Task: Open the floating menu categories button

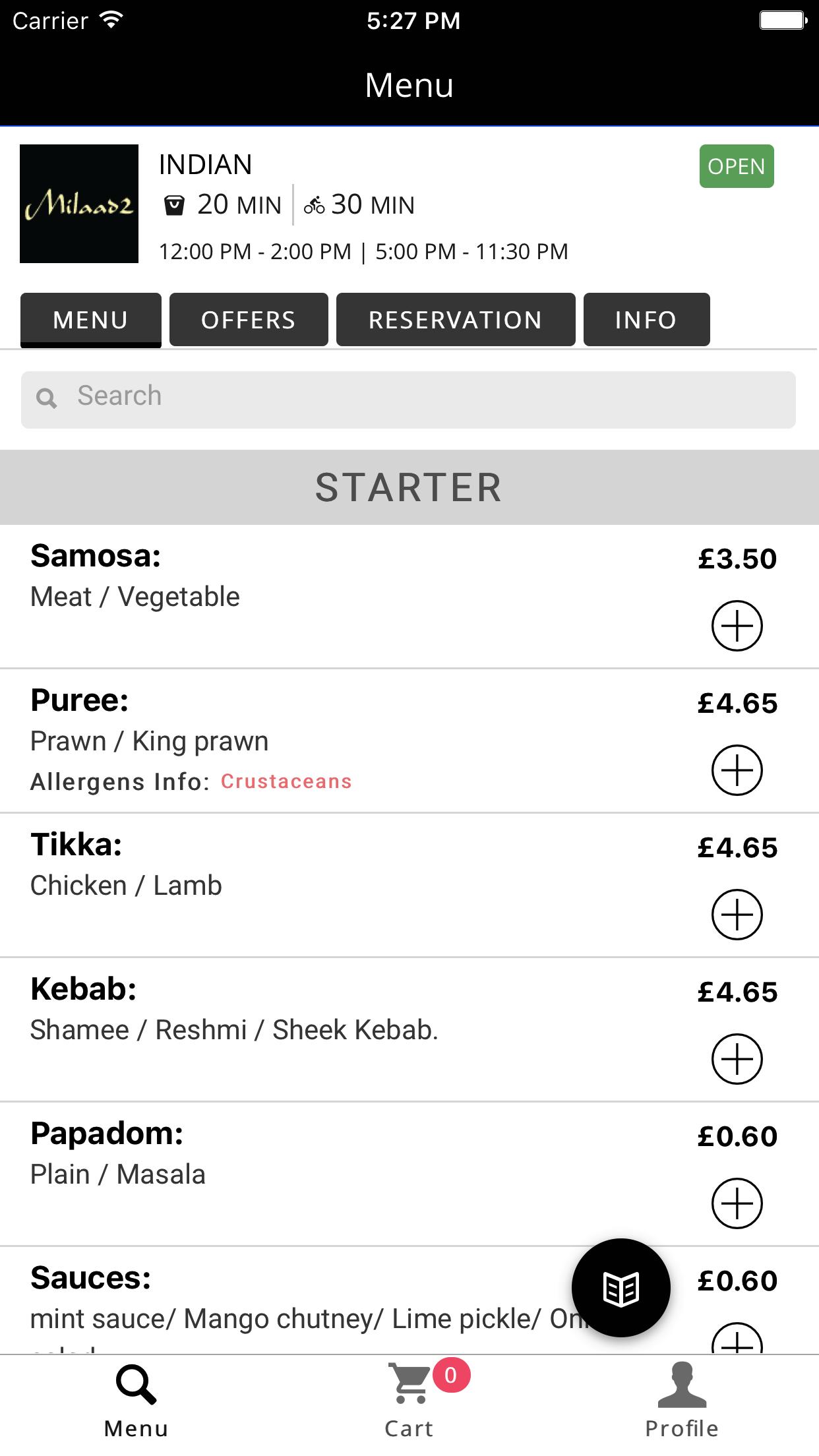Action: click(621, 1288)
